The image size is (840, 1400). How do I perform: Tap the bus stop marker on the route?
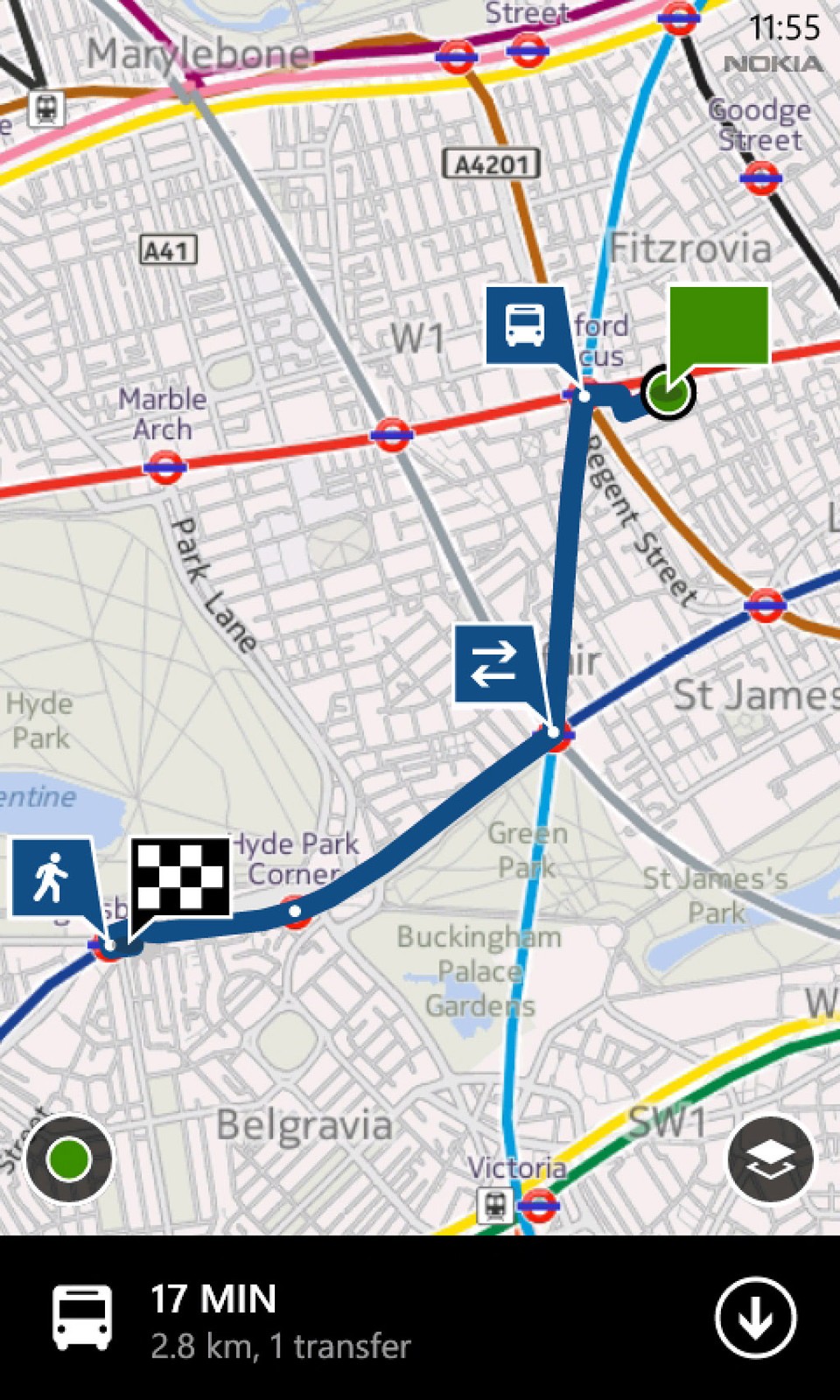click(x=525, y=325)
